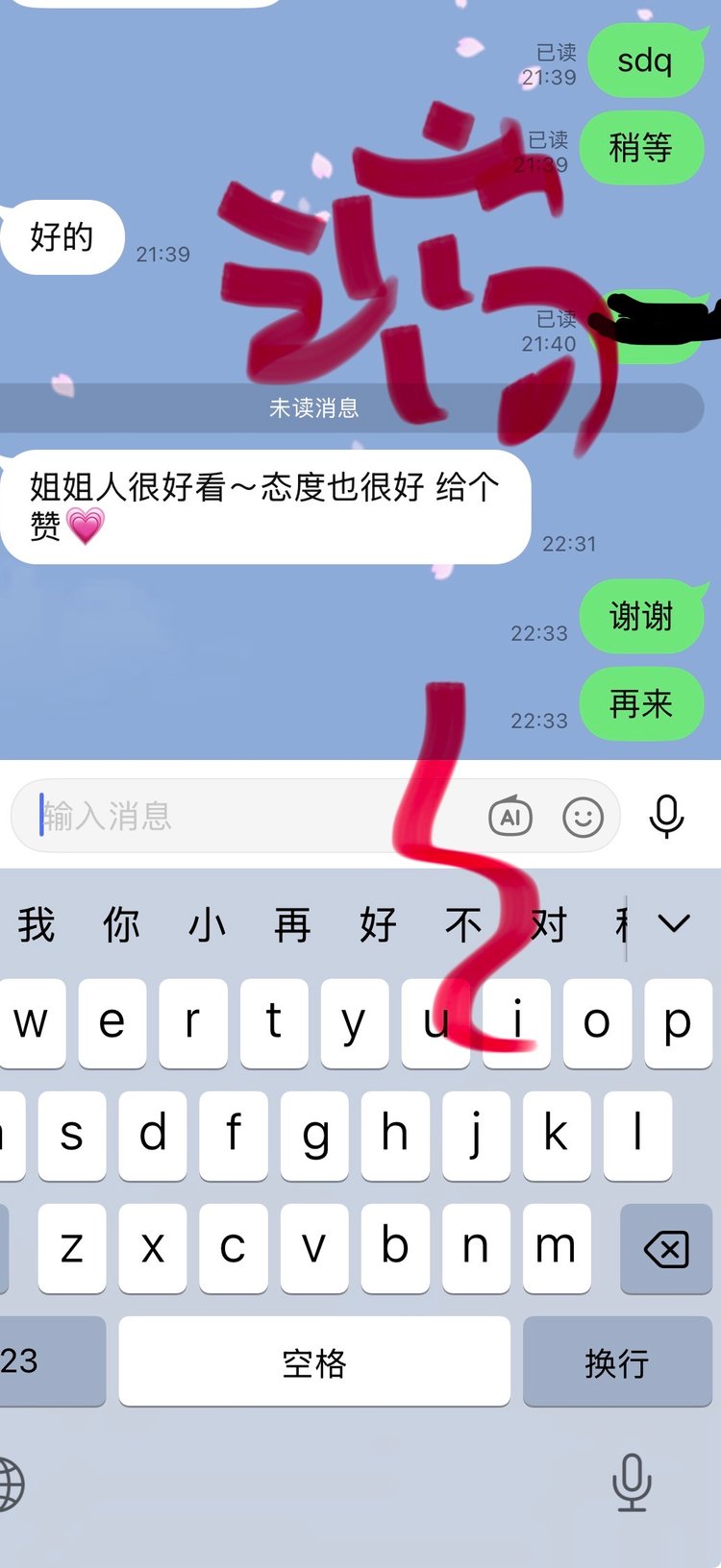Select the suggested word 小
Viewport: 721px width, 1568px height.
point(207,925)
